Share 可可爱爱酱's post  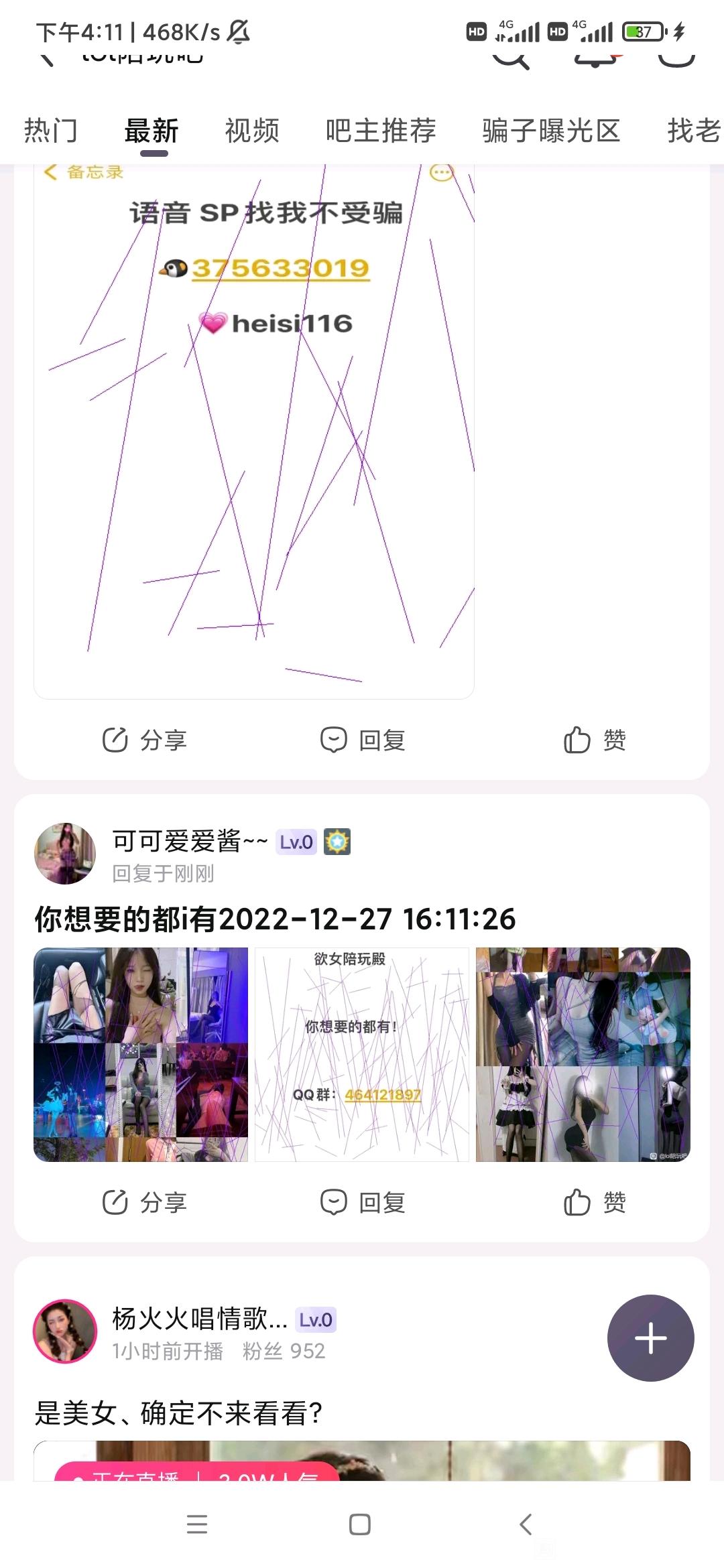pos(145,1202)
